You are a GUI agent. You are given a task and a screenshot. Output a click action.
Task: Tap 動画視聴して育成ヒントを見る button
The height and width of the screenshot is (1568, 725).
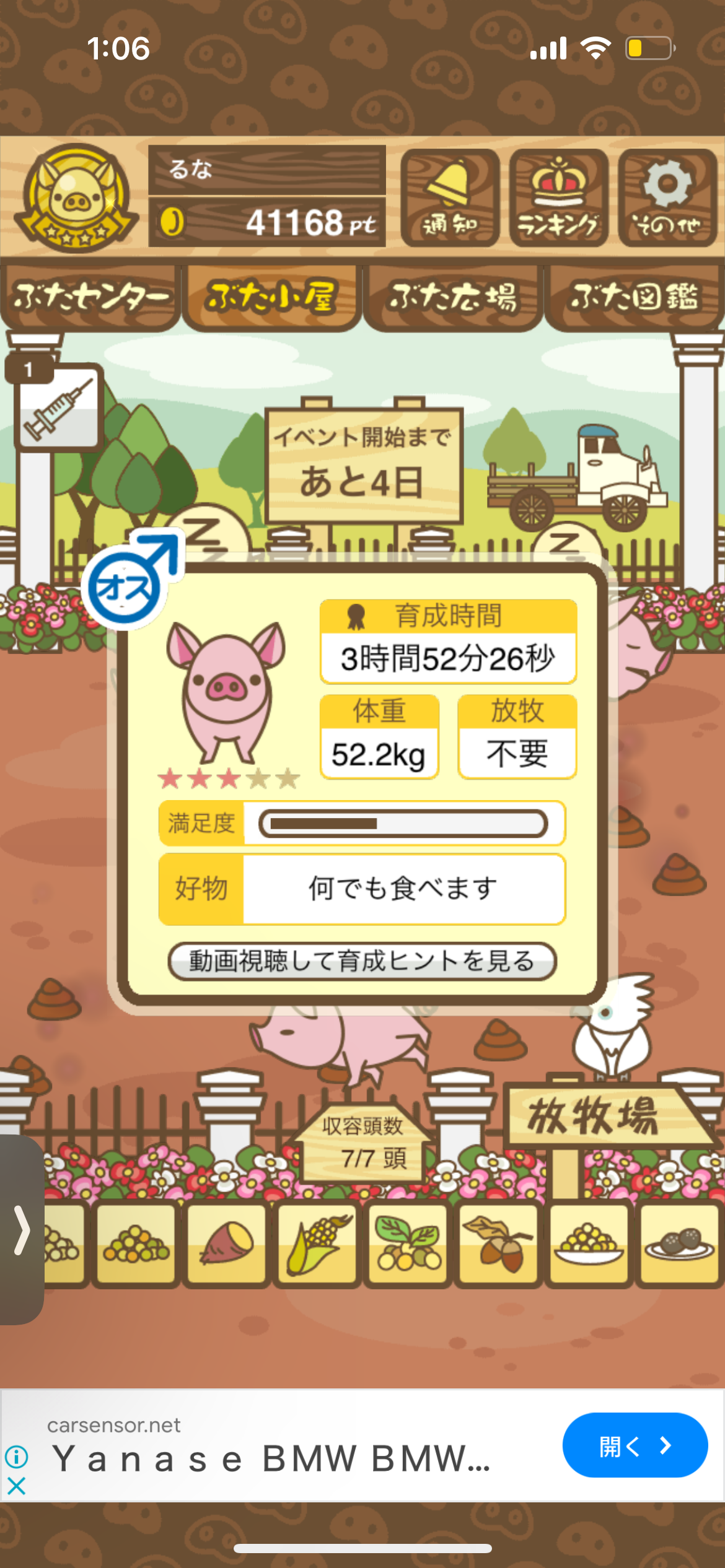362,961
